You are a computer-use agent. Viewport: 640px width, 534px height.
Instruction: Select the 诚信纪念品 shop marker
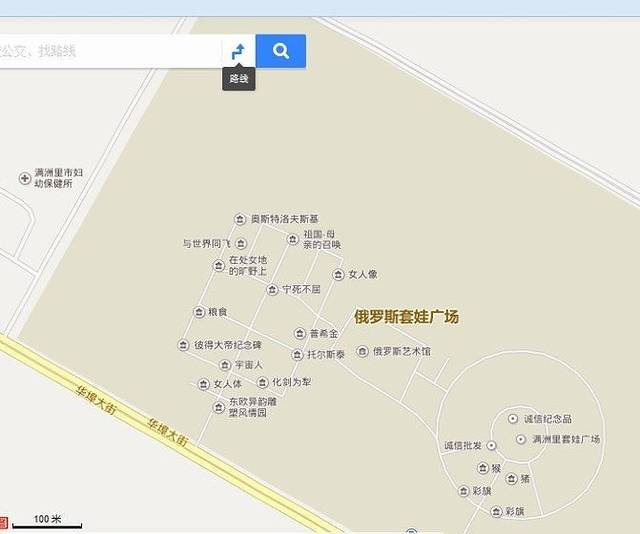pyautogui.click(x=513, y=419)
